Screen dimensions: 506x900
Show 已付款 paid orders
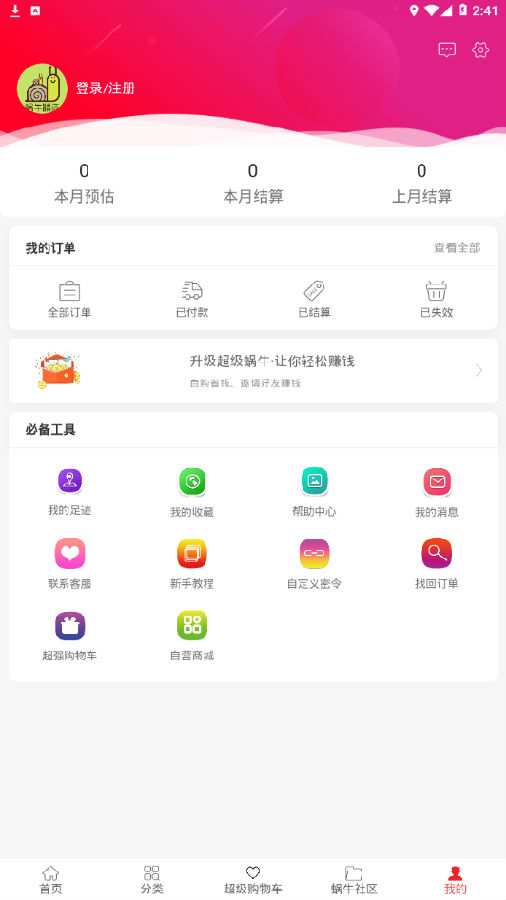(x=192, y=300)
